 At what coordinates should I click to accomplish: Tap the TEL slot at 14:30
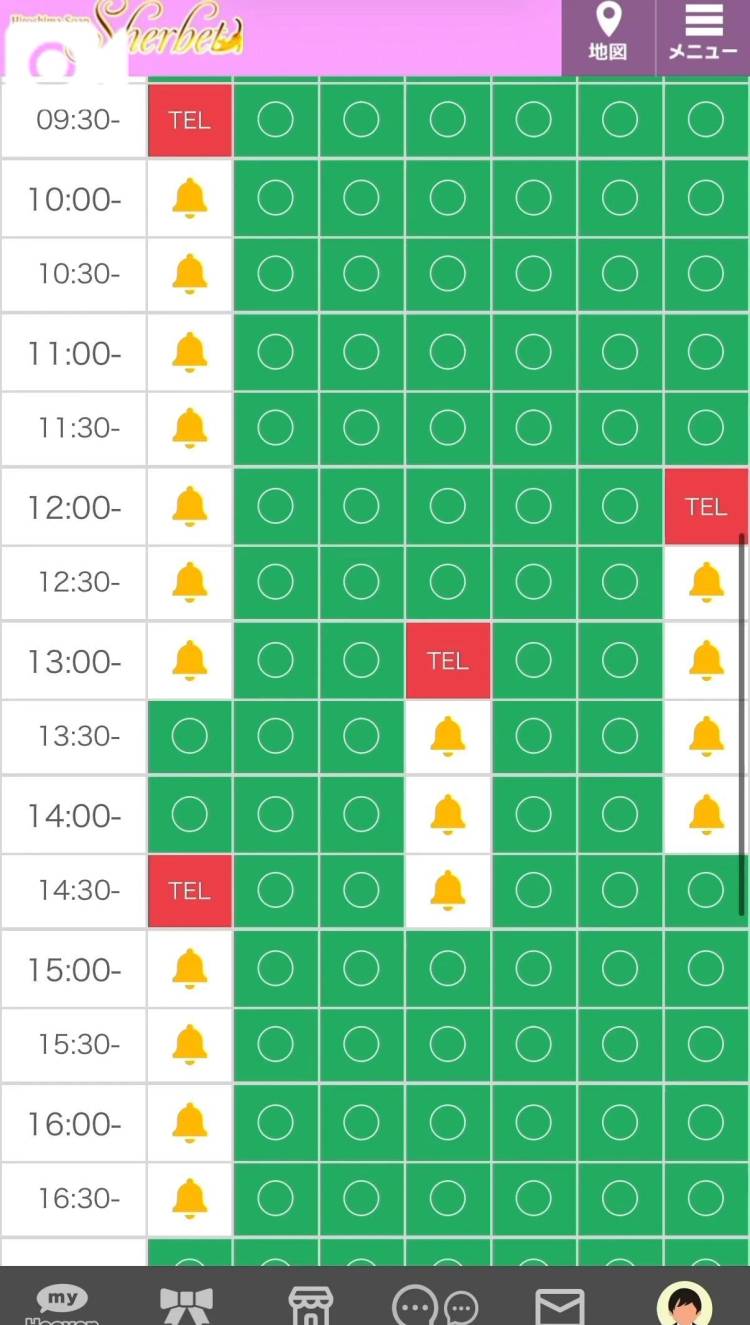coord(189,891)
